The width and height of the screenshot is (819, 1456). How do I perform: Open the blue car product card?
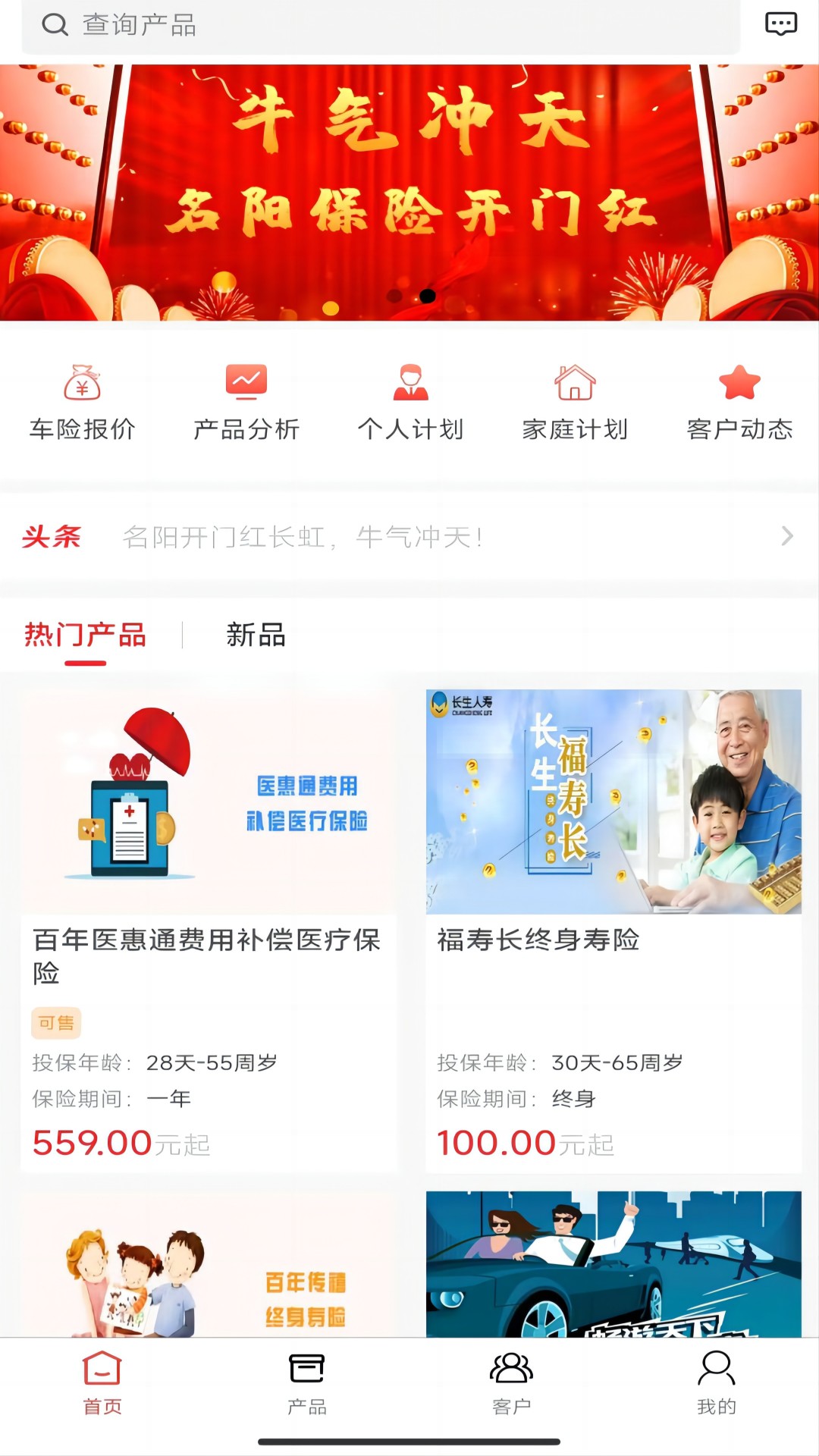coord(613,1265)
